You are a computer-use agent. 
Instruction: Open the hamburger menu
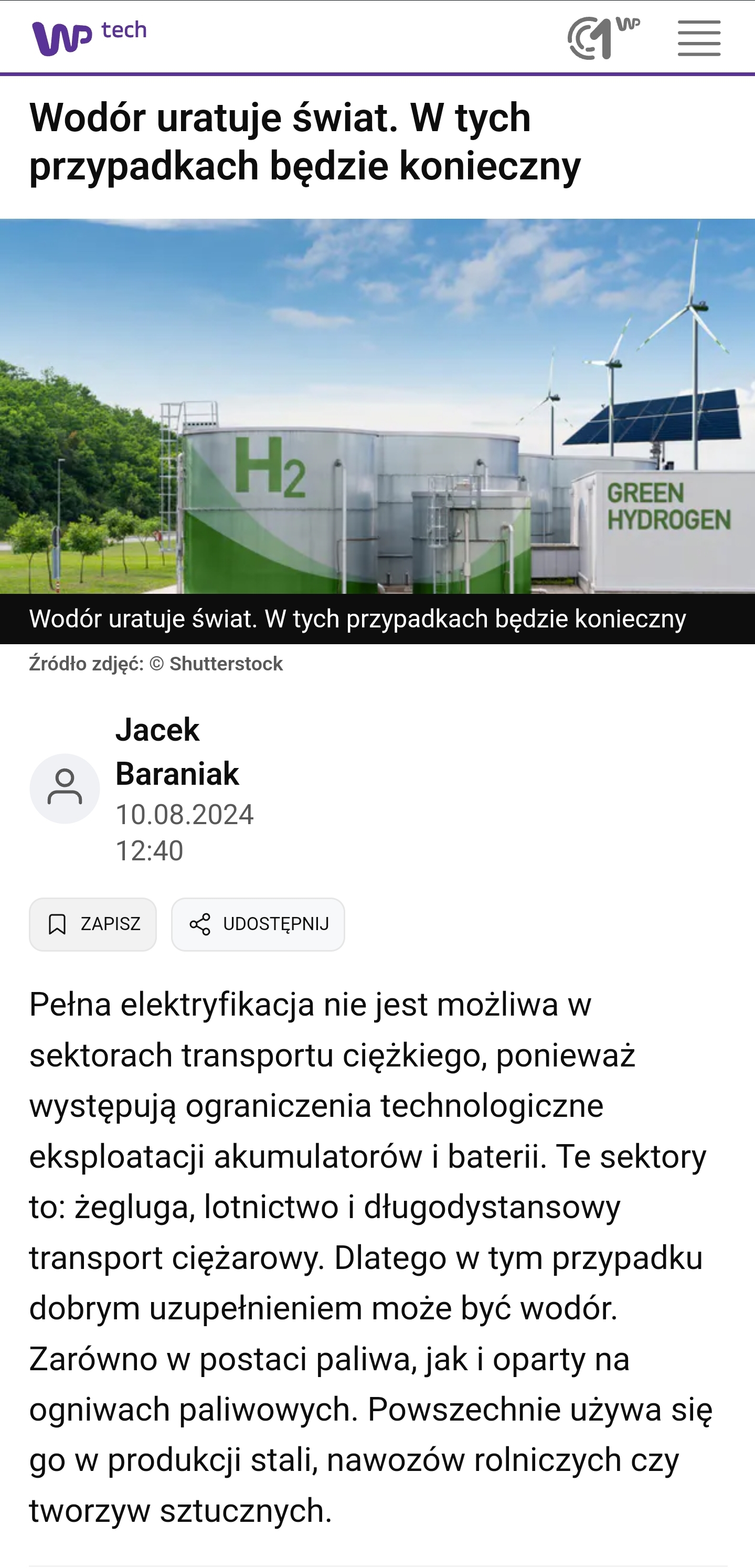tap(698, 38)
